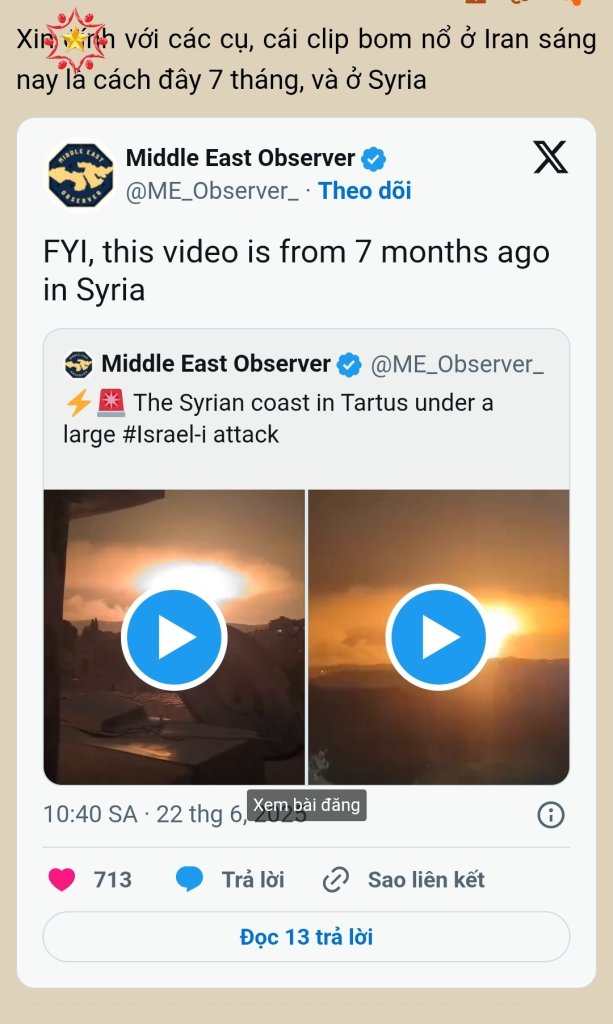
Task: Play the left explosion video
Action: pos(174,637)
